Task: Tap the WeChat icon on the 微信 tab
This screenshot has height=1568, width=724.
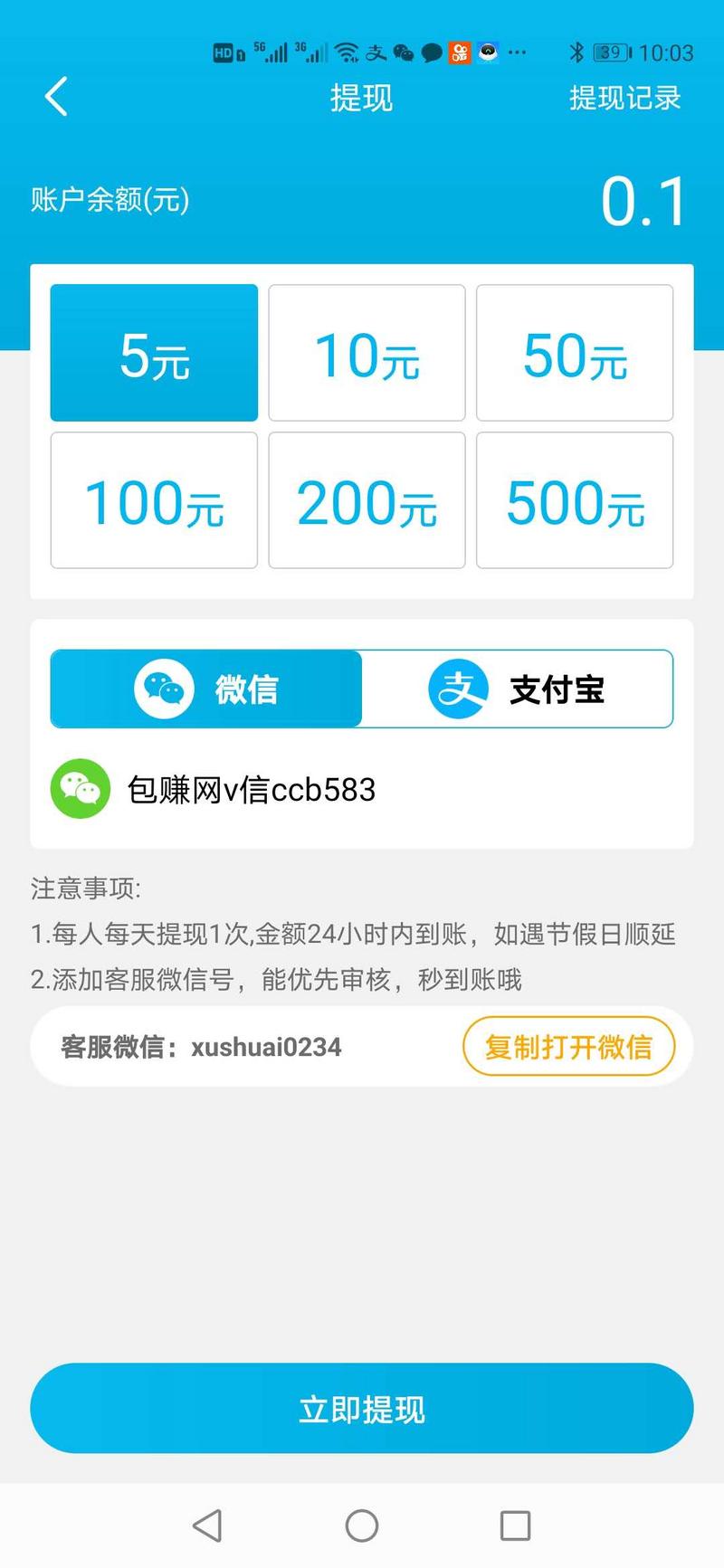Action: point(164,688)
